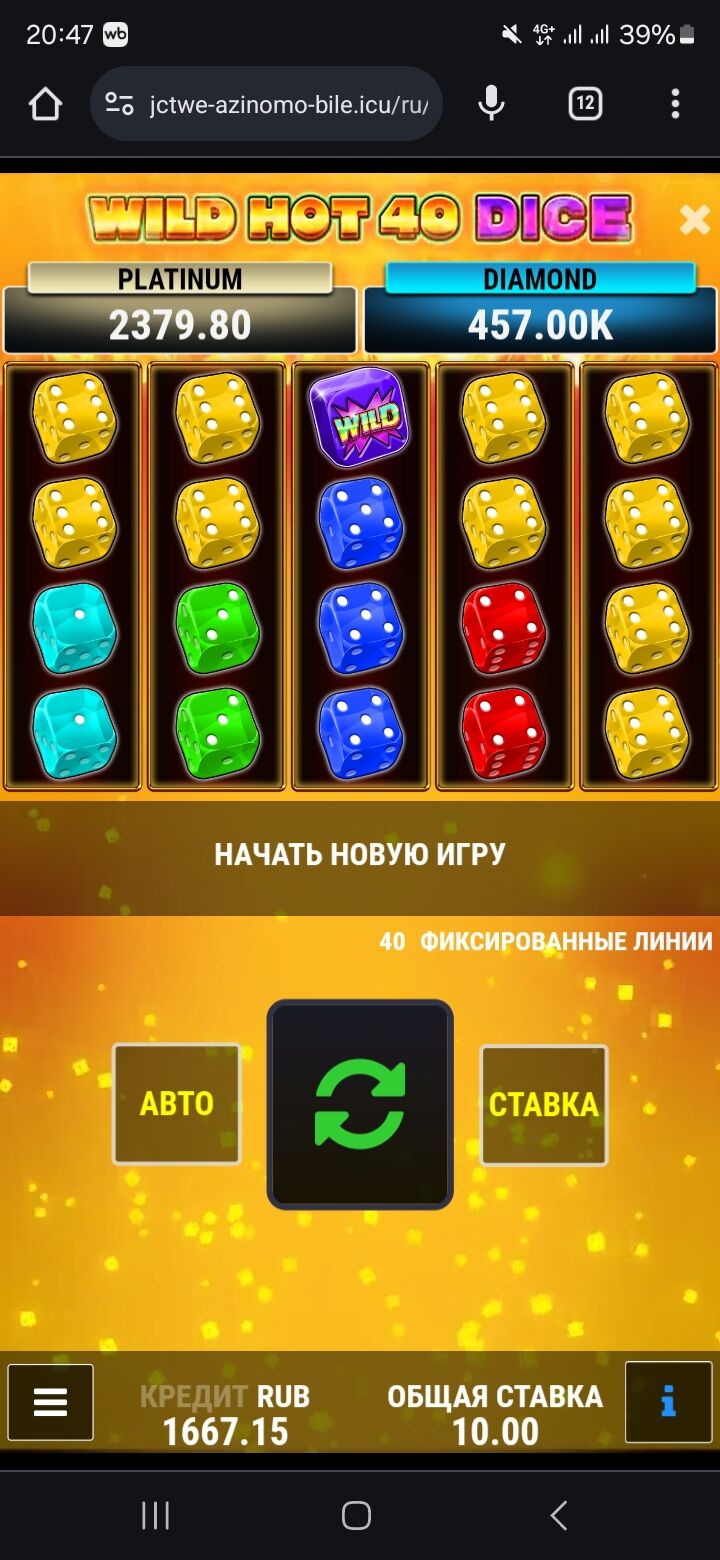Go to browser home page
This screenshot has width=720, height=1560.
[x=45, y=104]
